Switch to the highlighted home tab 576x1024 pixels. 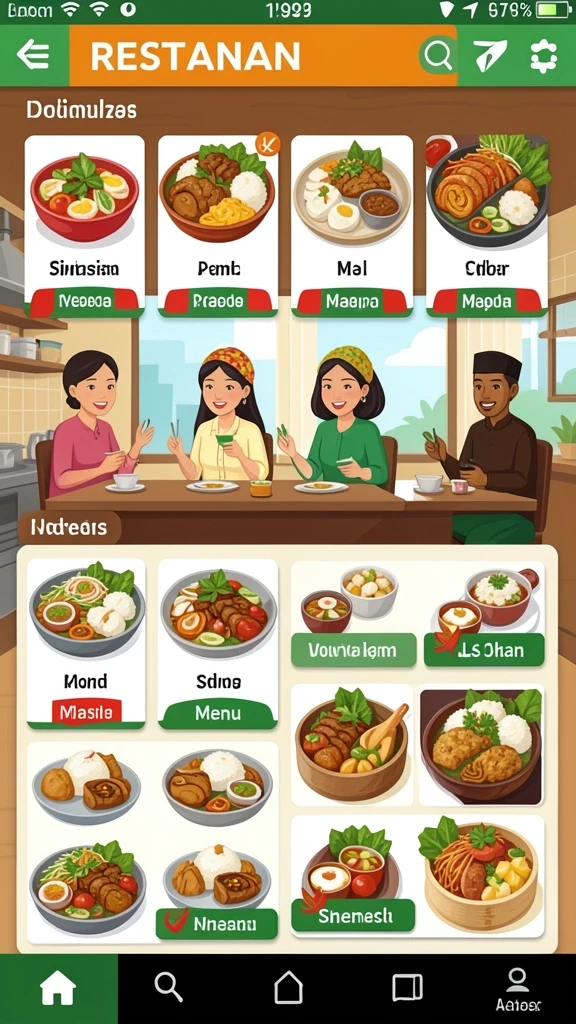(59, 988)
